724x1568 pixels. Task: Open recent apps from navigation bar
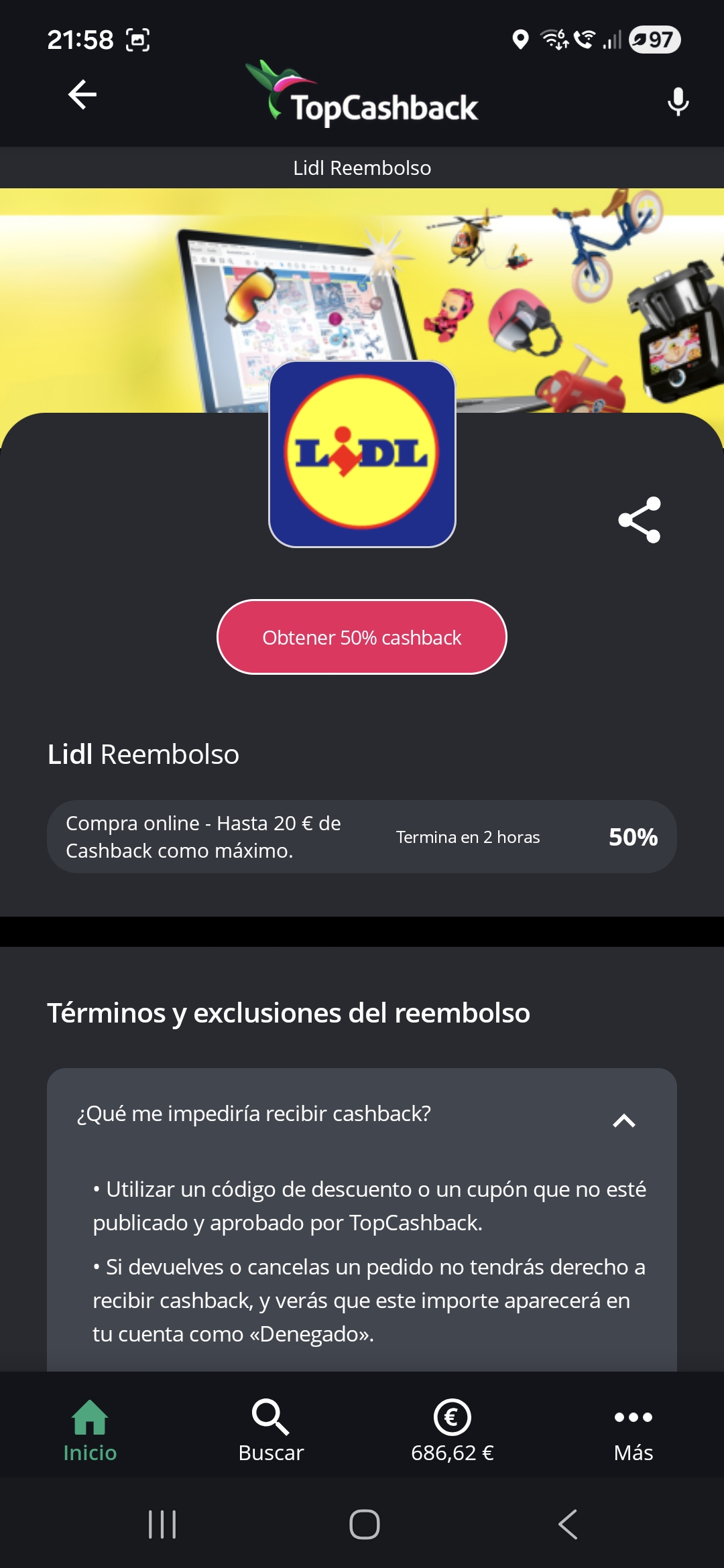tap(162, 1524)
